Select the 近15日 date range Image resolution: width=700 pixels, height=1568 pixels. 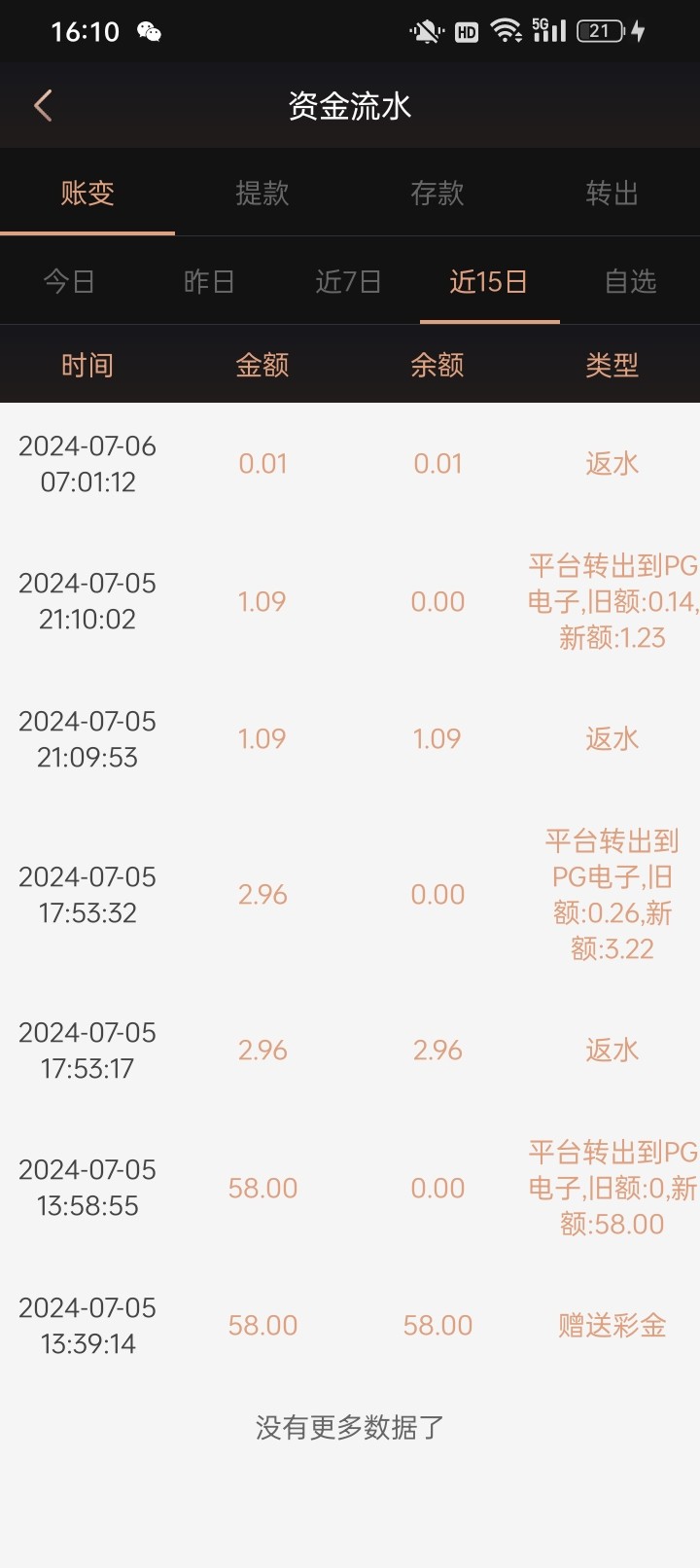489,281
